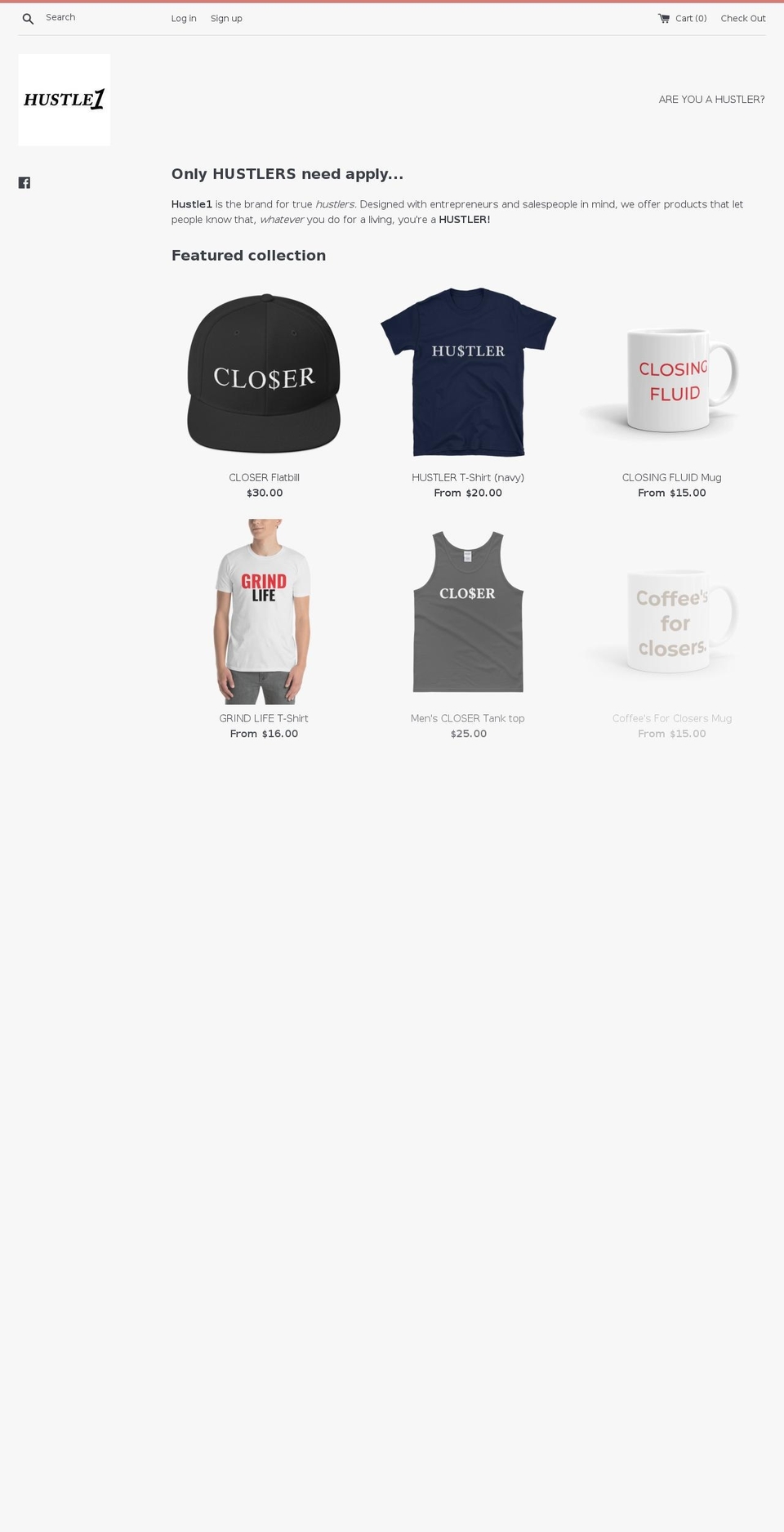Click inside the Search input field

(x=90, y=17)
